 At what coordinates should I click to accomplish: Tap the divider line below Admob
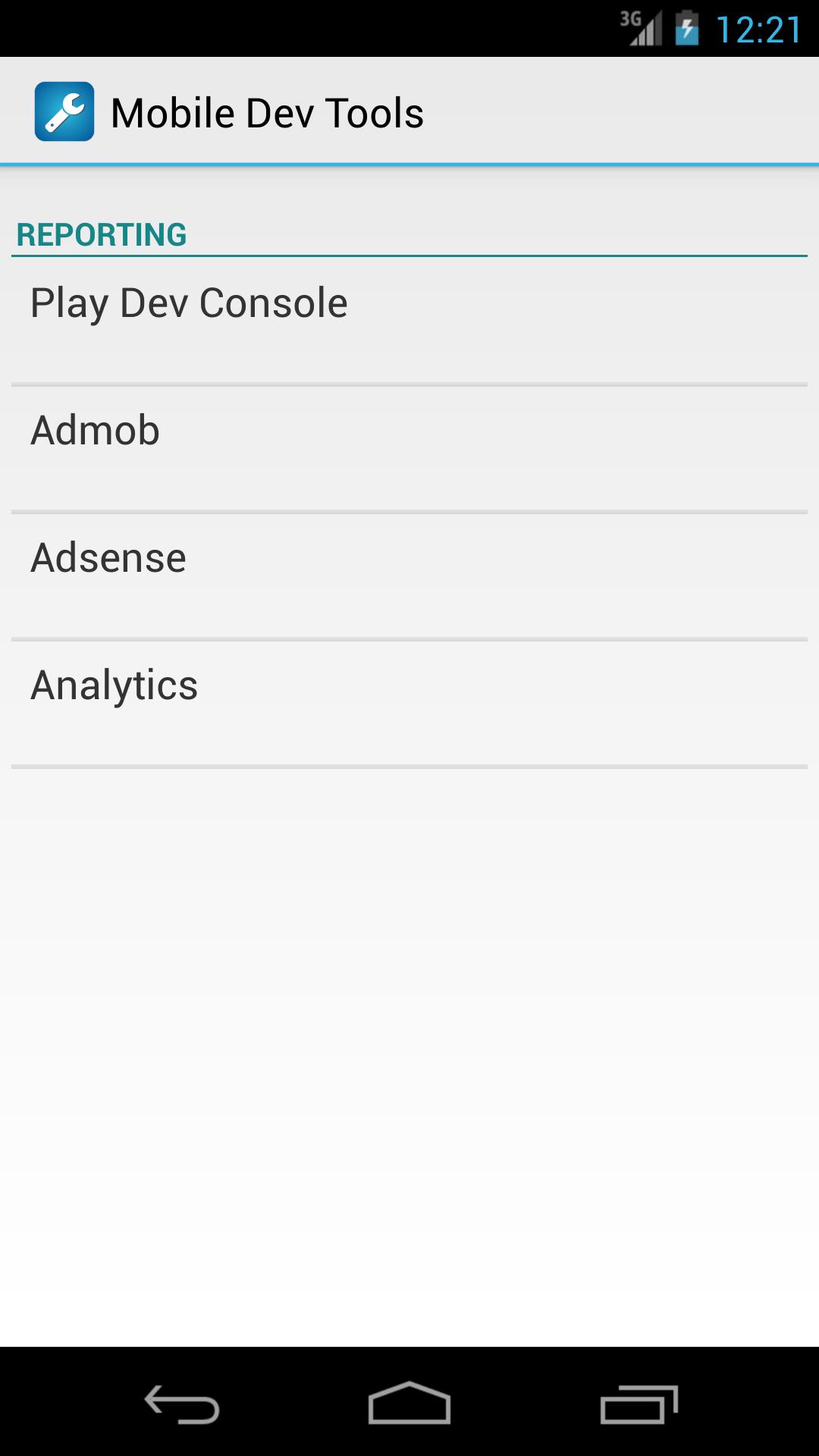[x=409, y=510]
